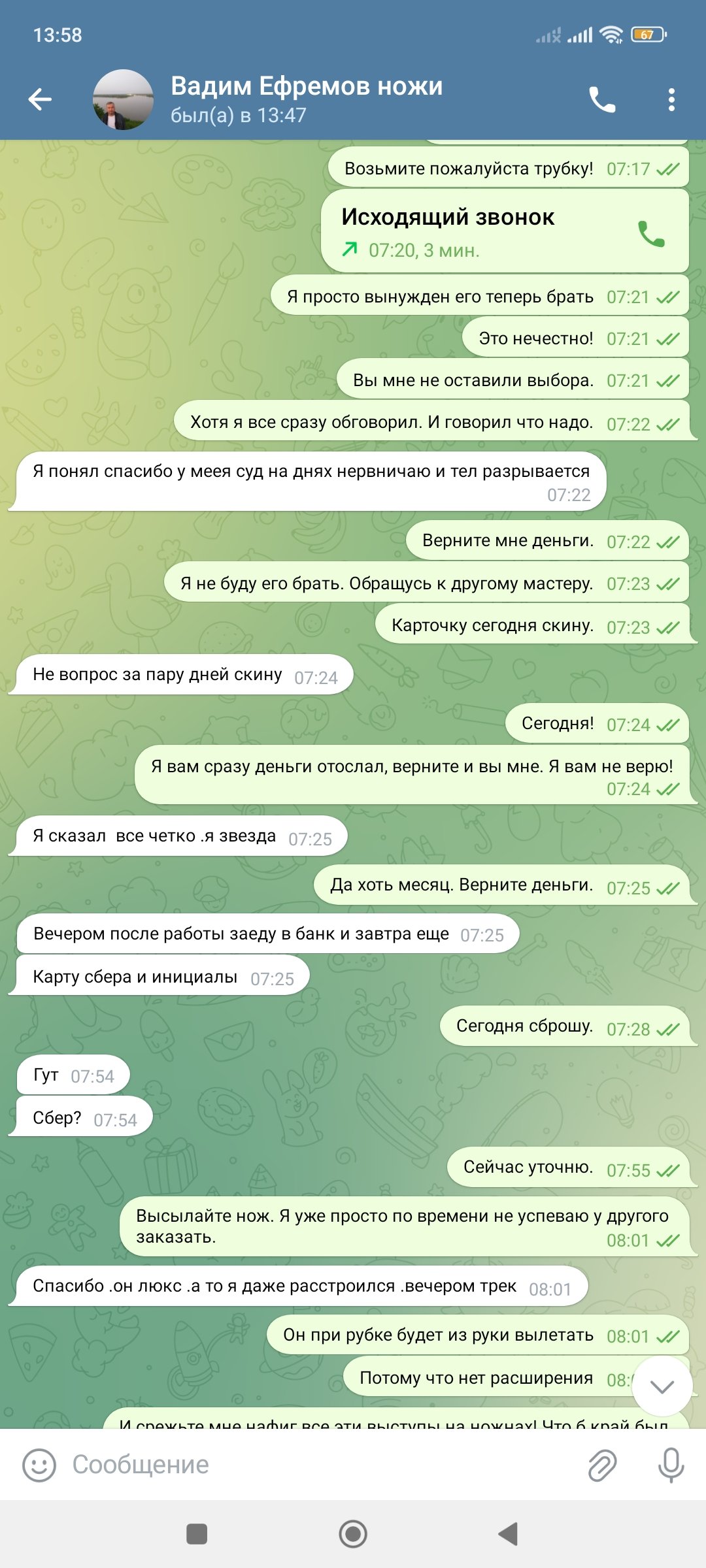Go to the system home screen
Image resolution: width=706 pixels, height=1568 pixels.
[353, 1534]
